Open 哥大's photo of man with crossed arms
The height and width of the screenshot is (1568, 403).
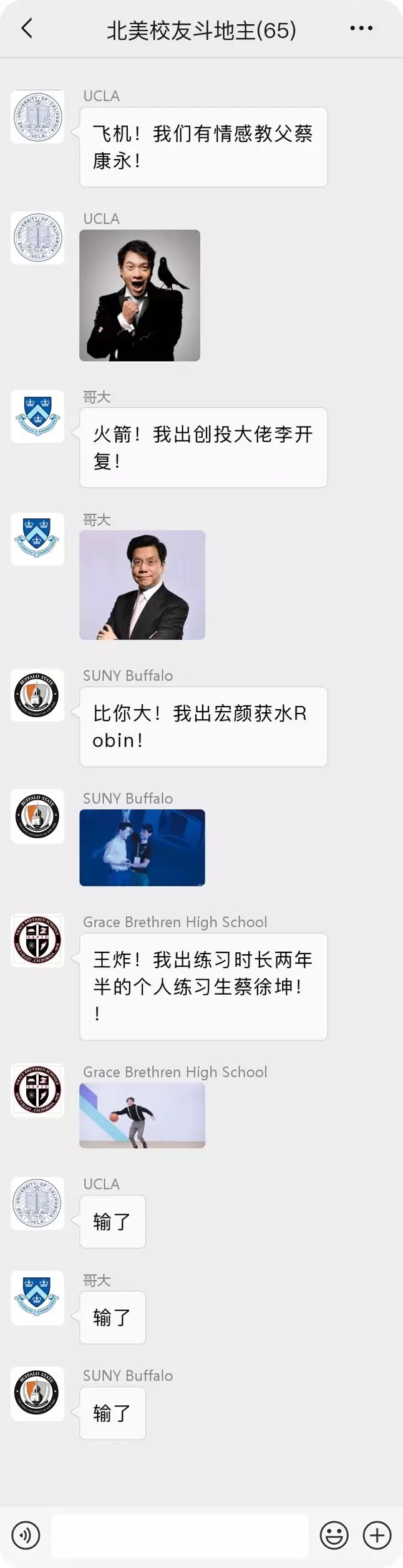[x=142, y=584]
